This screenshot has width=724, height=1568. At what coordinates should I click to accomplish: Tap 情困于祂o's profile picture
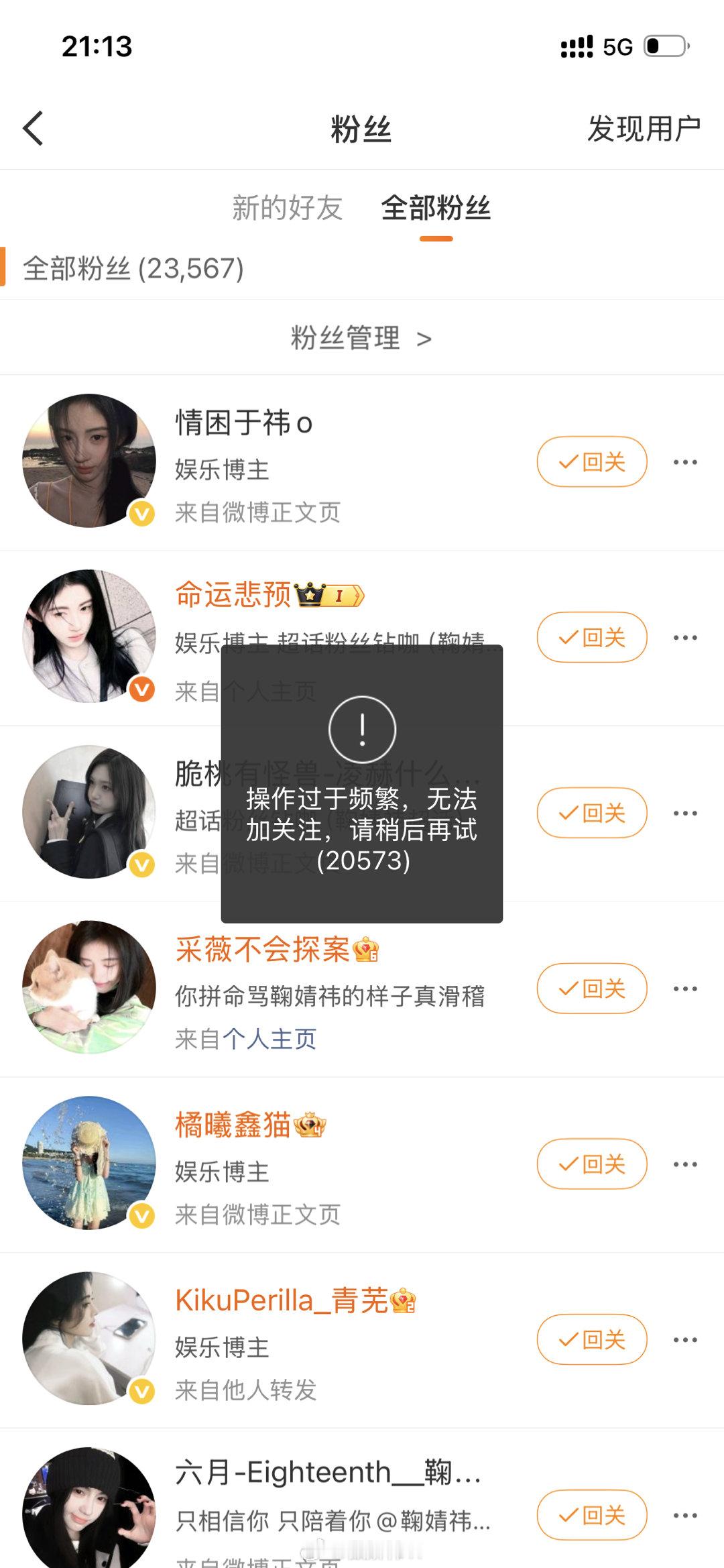point(90,463)
